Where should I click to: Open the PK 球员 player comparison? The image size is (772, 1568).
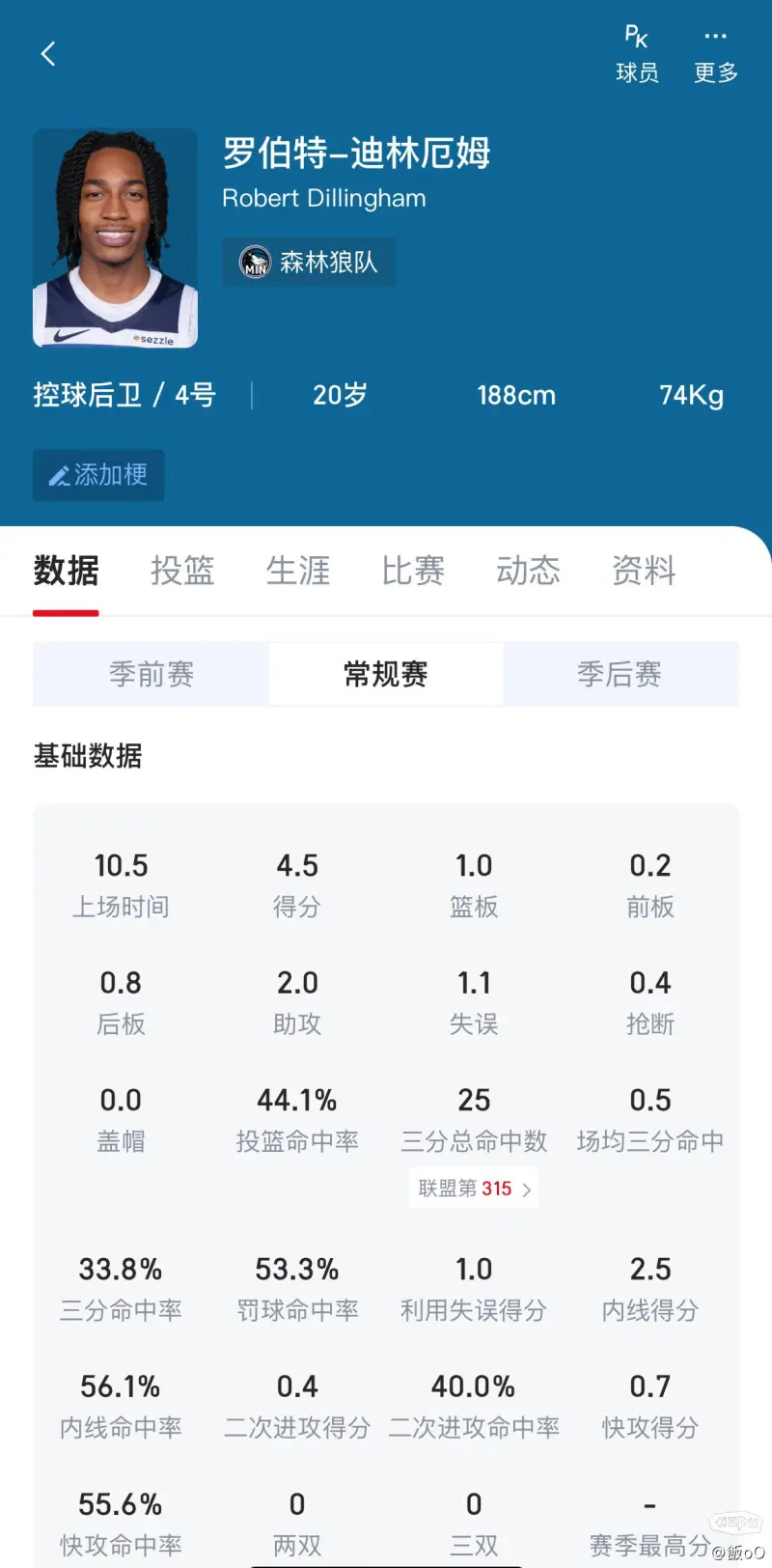637,54
